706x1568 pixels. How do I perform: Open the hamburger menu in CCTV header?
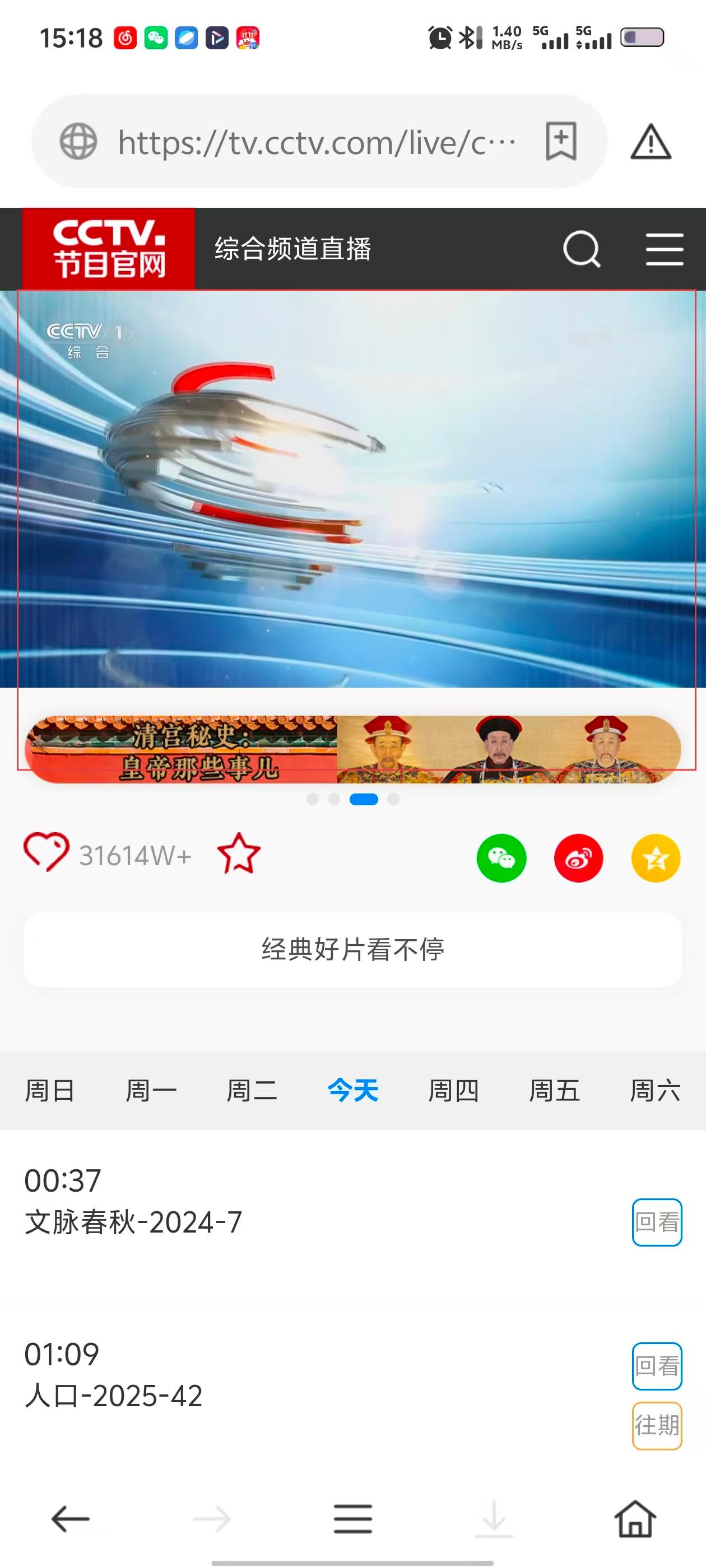pyautogui.click(x=664, y=249)
